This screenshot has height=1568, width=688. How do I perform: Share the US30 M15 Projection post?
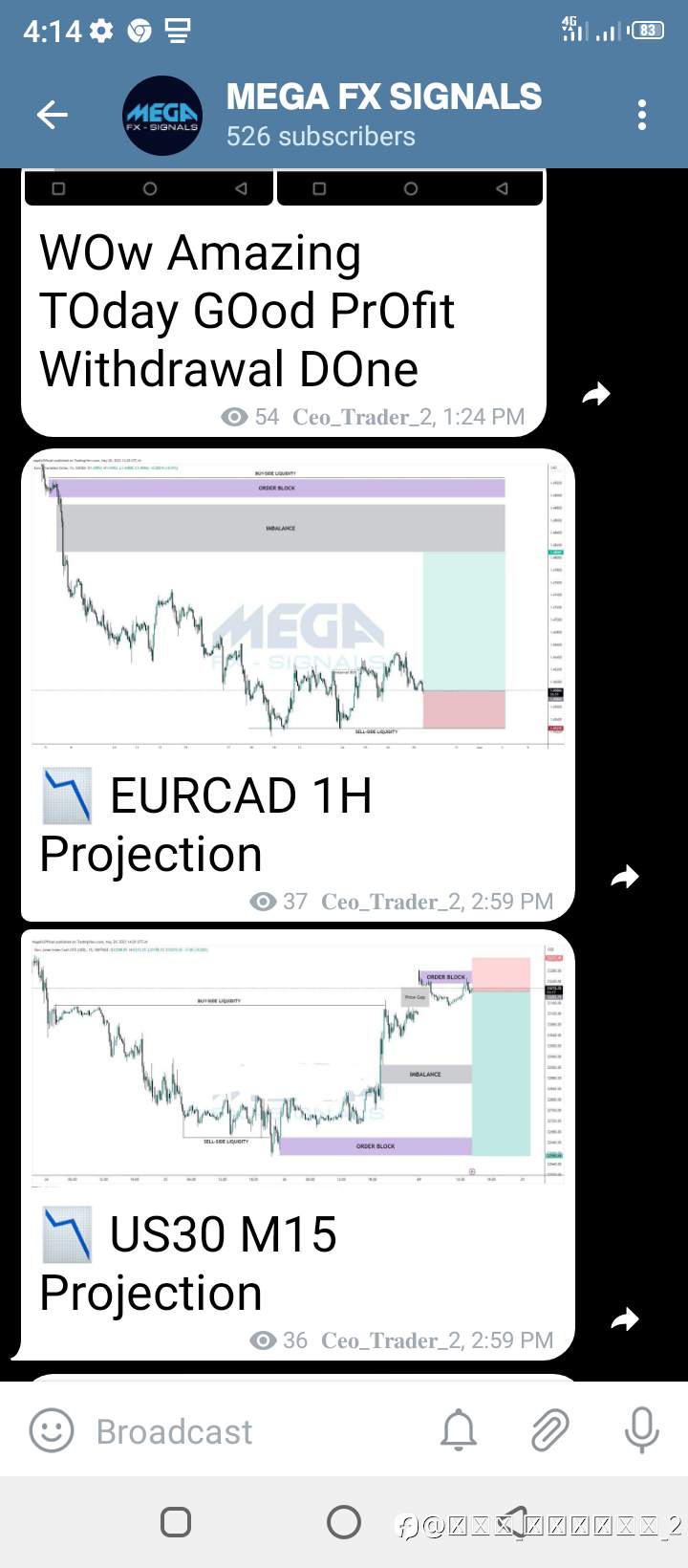tap(624, 1319)
